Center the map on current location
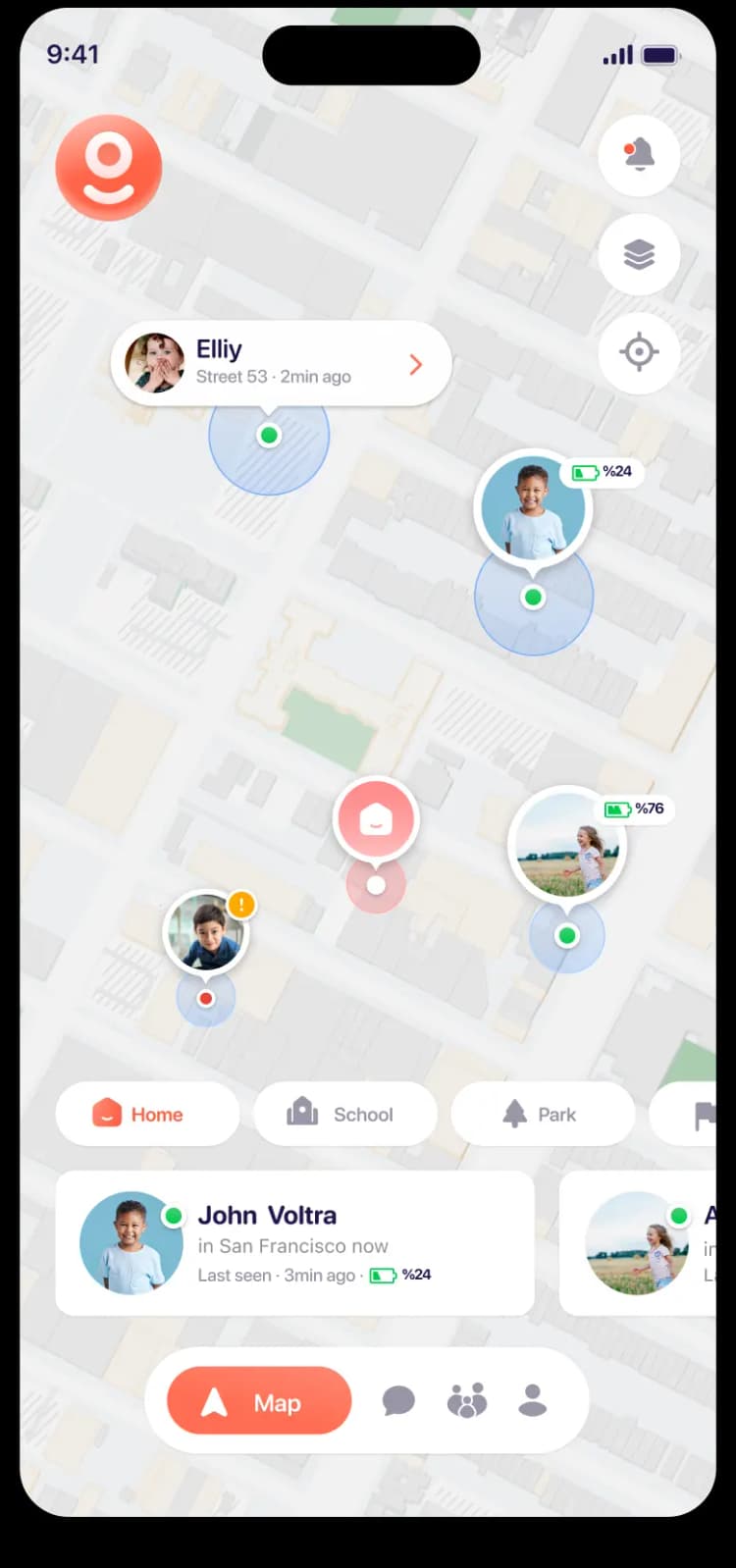736x1568 pixels. coord(639,351)
